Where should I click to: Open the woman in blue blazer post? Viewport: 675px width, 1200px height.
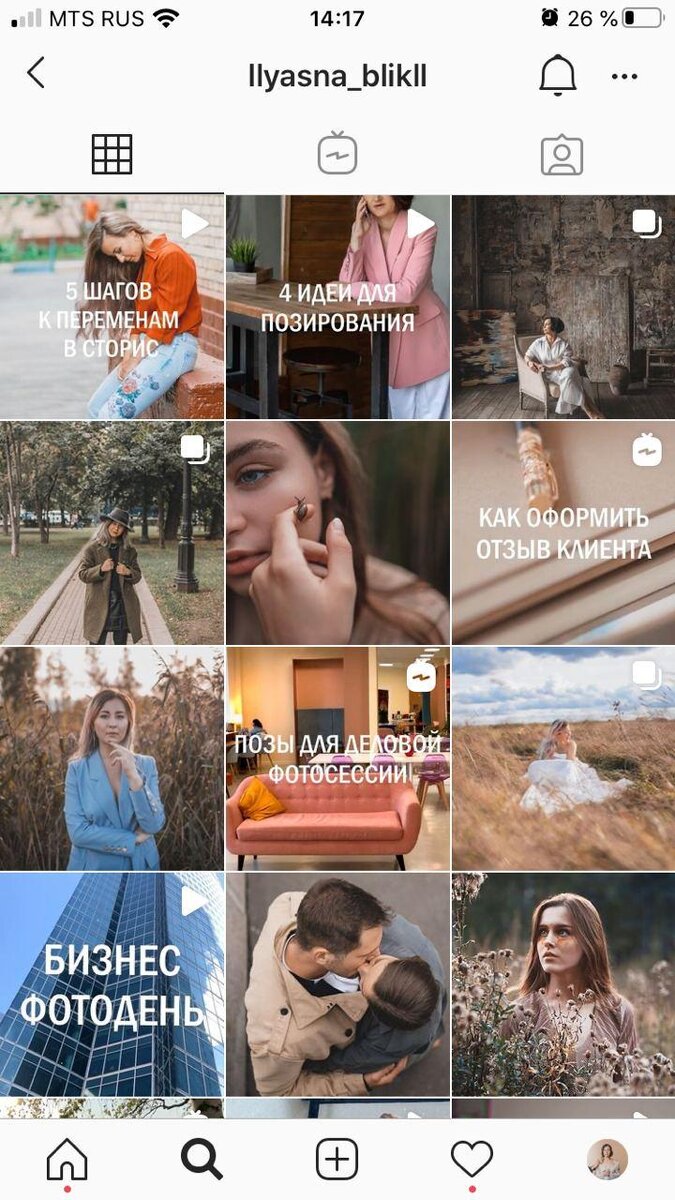(112, 758)
